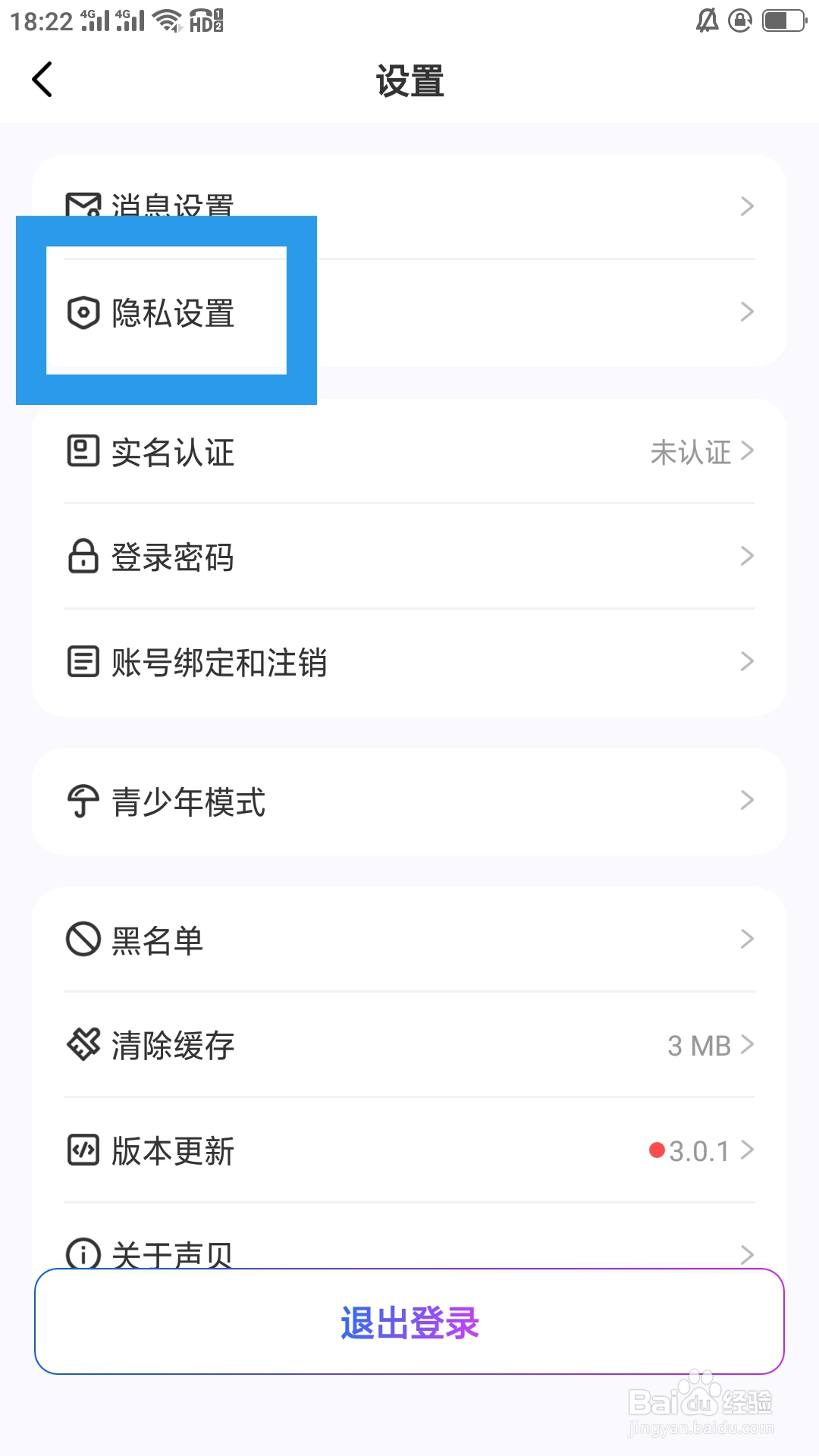Click the 黑名单 blocked icon
The image size is (819, 1456).
click(83, 940)
